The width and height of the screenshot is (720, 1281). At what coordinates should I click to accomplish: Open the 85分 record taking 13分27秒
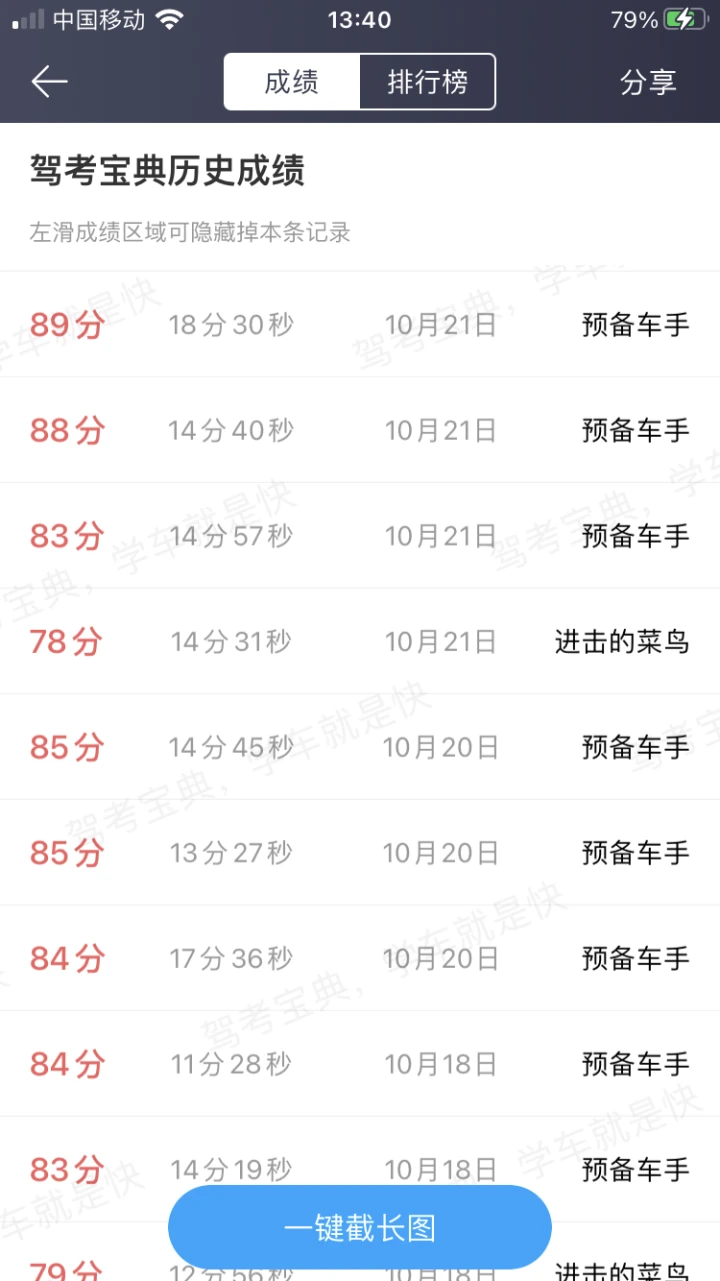(x=360, y=853)
